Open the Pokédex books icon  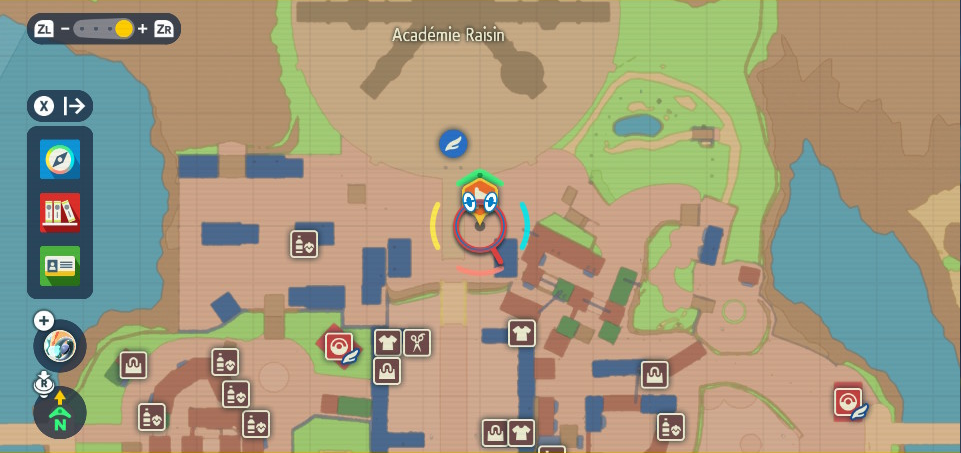click(x=60, y=212)
